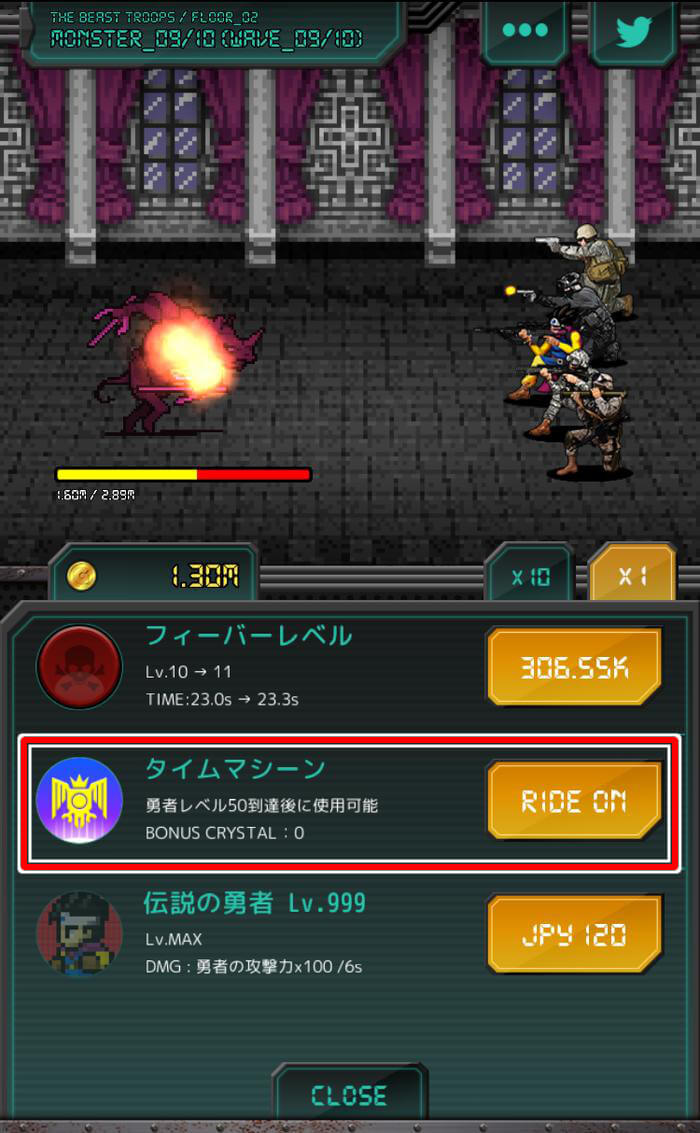Screen dimensions: 700x1133
Task: Share via the Twitter bird button
Action: (x=634, y=30)
